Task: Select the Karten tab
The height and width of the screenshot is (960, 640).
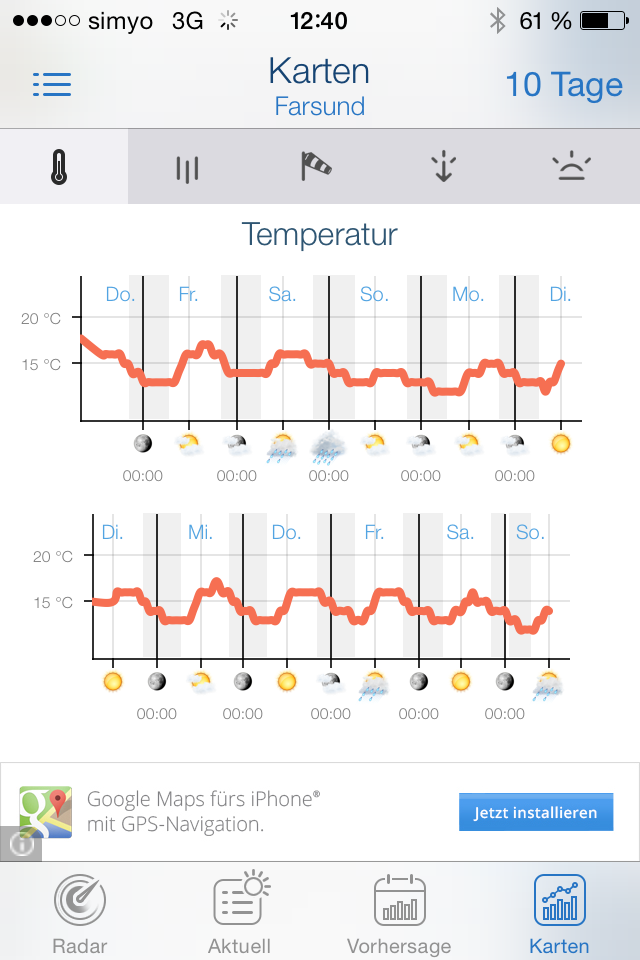Action: pyautogui.click(x=559, y=912)
